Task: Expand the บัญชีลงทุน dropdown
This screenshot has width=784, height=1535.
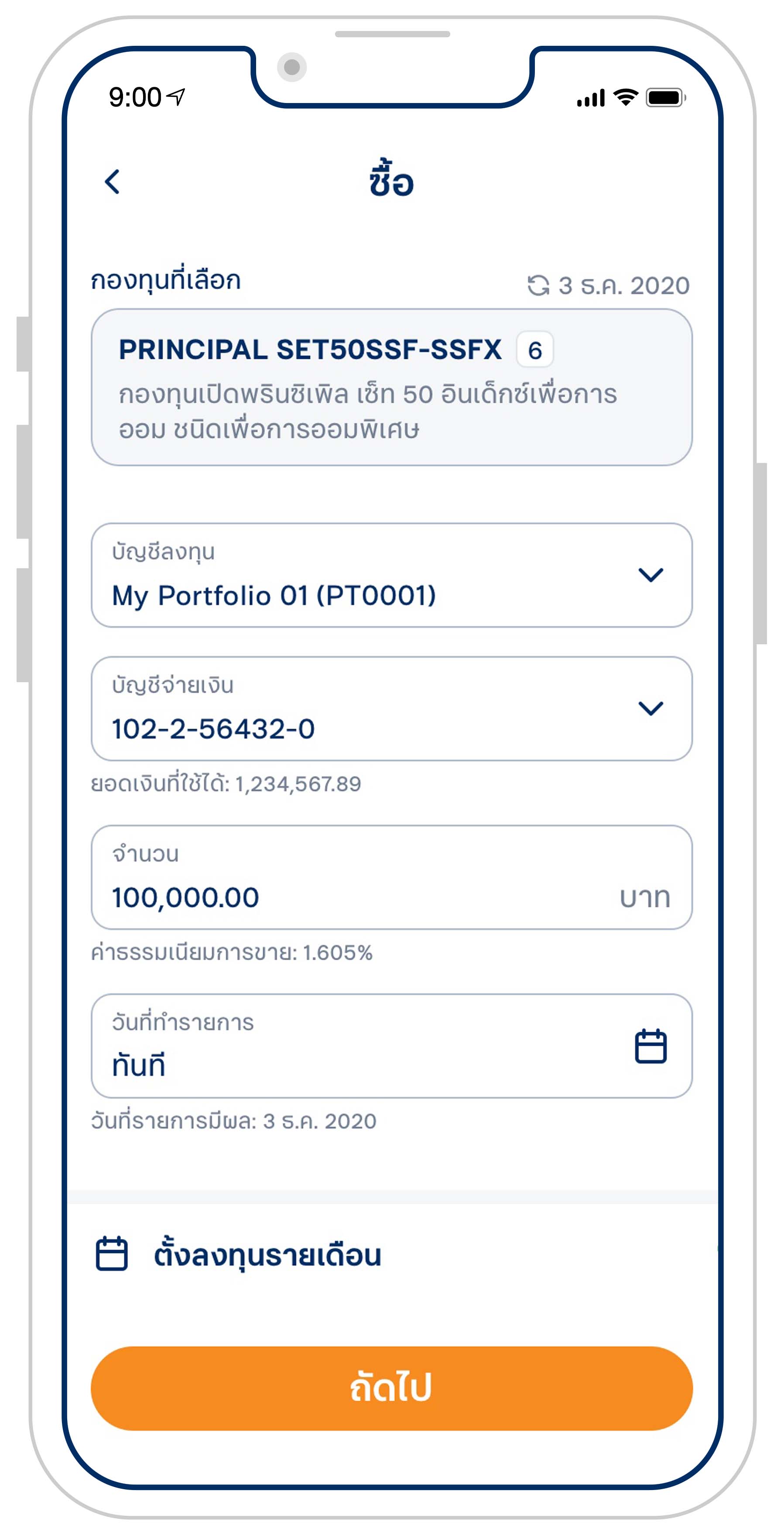Action: (650, 575)
